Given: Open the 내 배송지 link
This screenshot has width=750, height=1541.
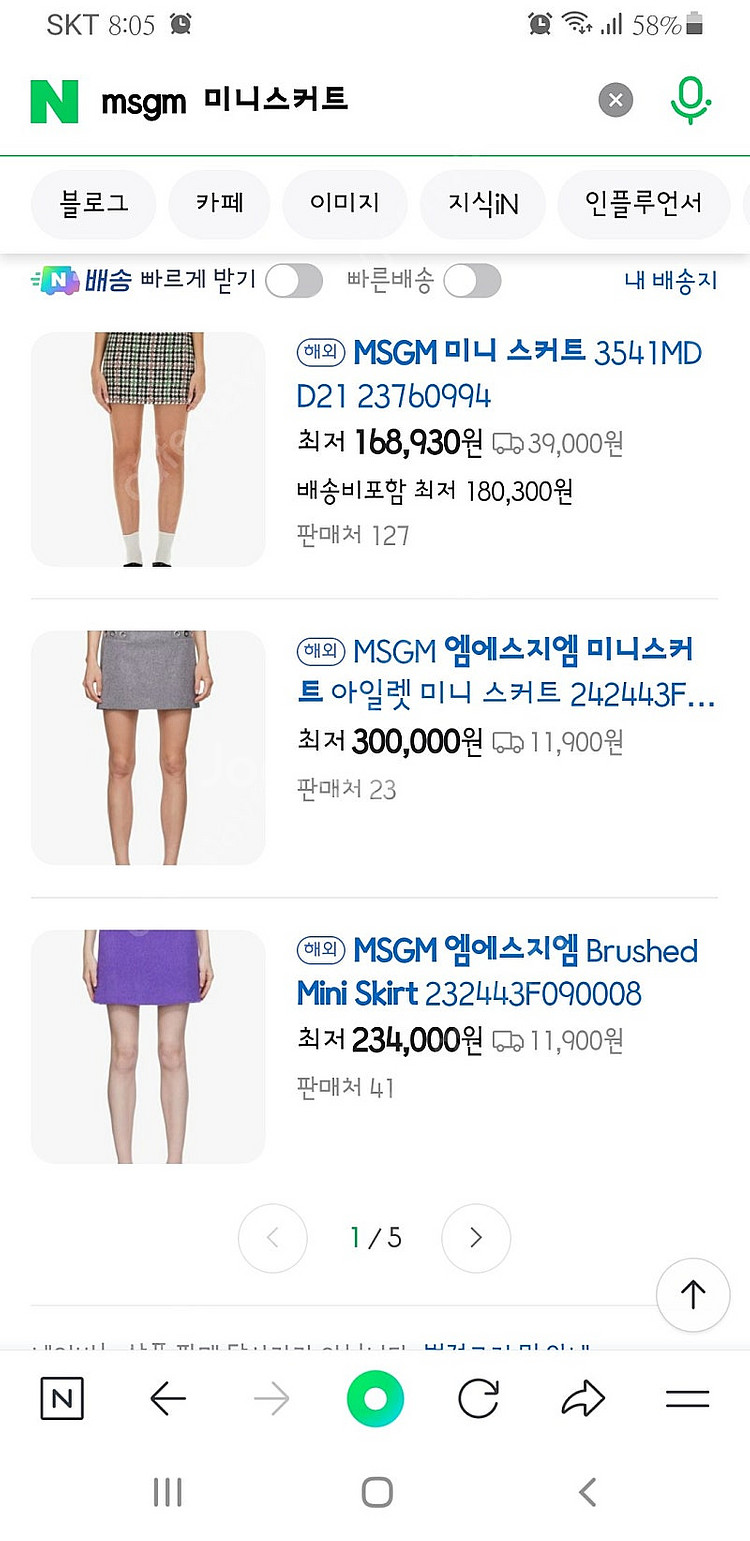Looking at the screenshot, I should point(671,281).
